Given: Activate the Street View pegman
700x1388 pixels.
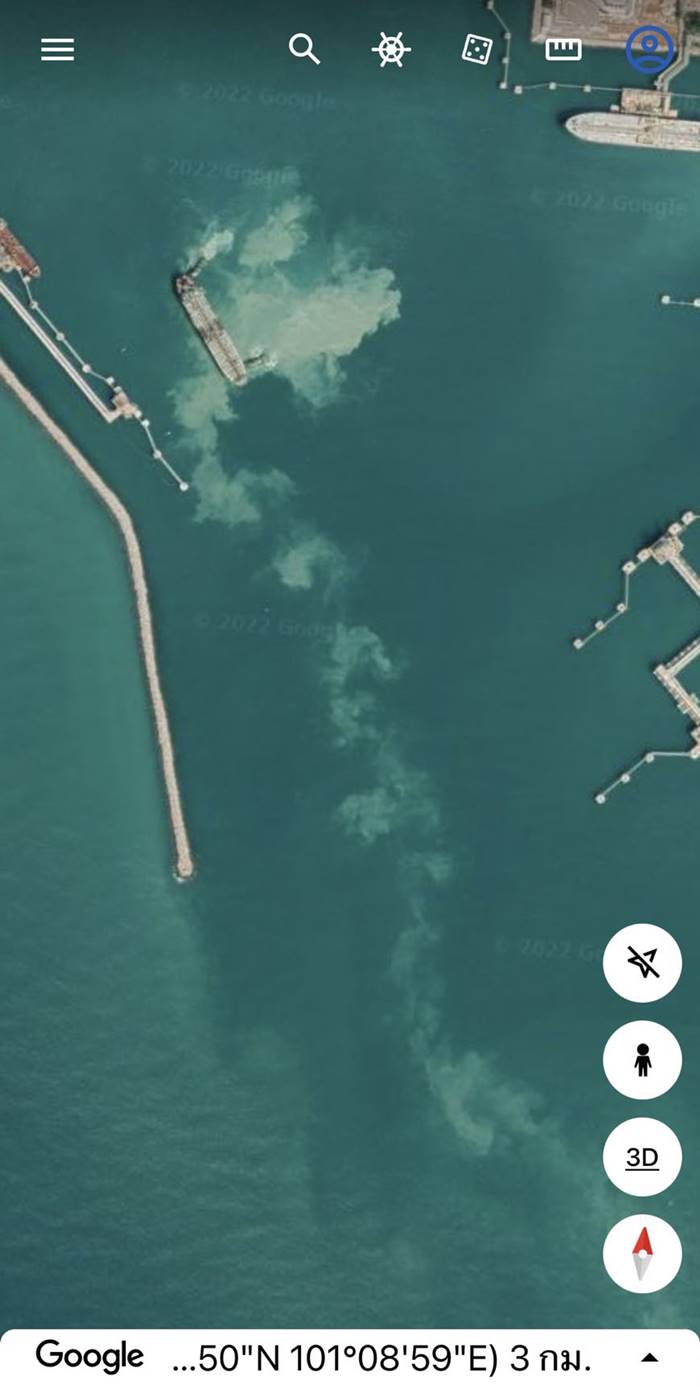Looking at the screenshot, I should coord(642,1060).
